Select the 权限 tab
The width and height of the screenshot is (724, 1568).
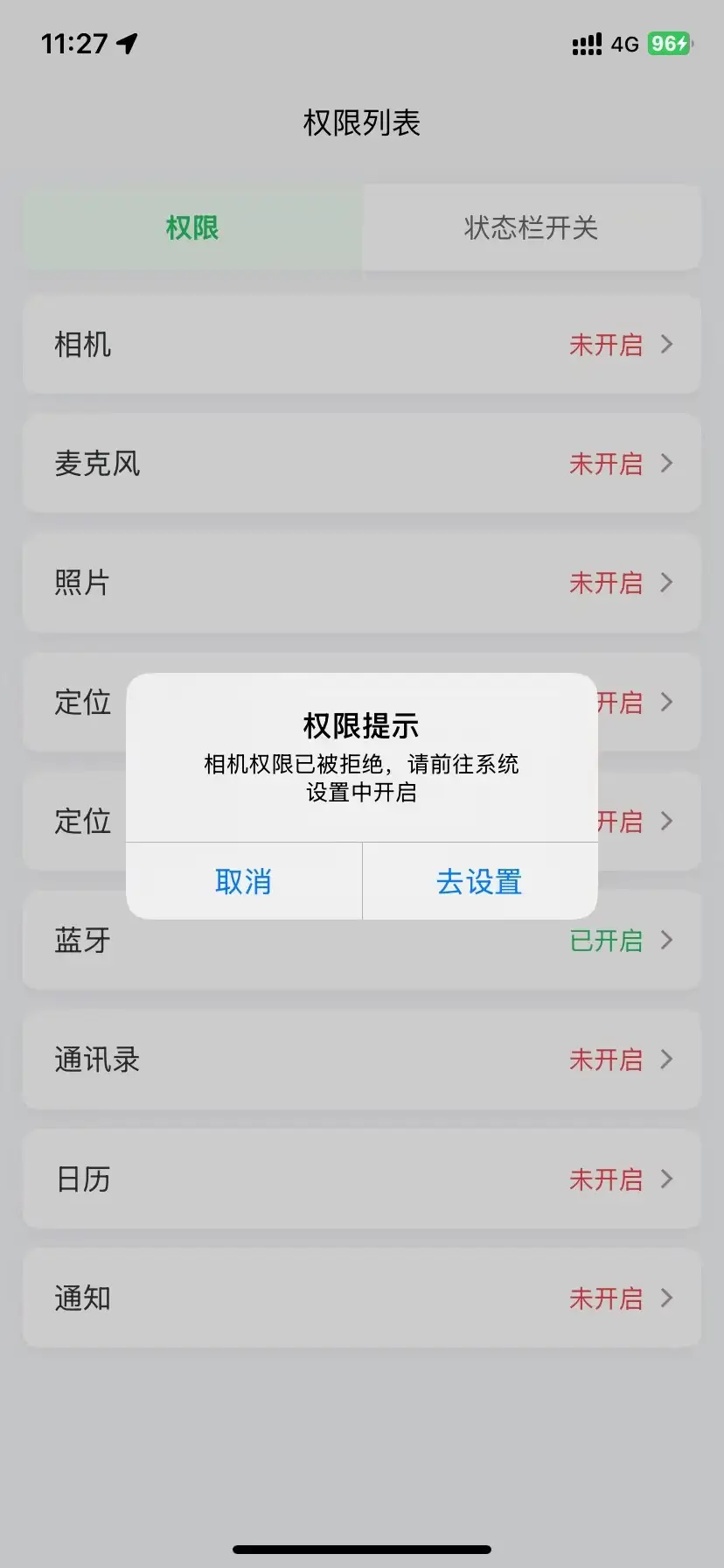(x=192, y=228)
